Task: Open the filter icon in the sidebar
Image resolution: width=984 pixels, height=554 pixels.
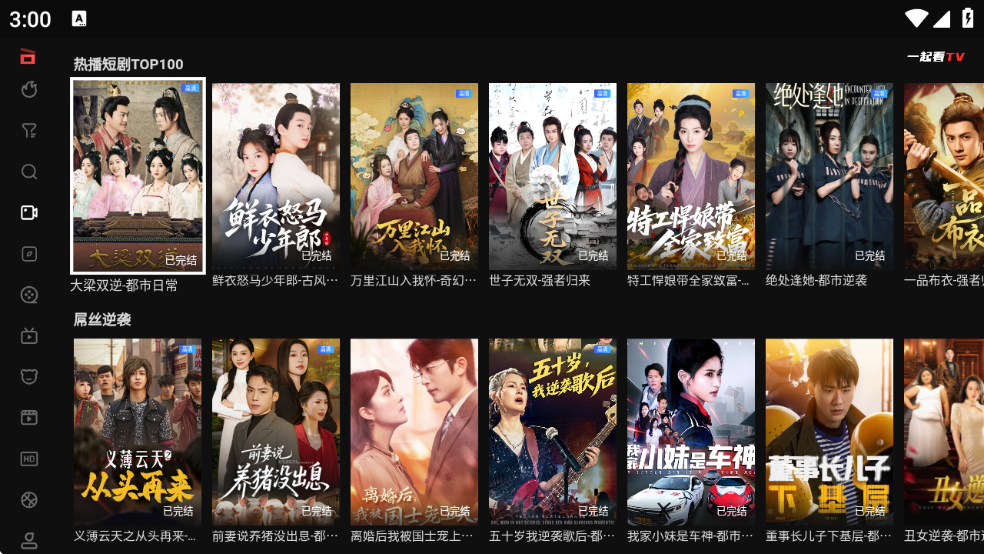Action: point(29,131)
